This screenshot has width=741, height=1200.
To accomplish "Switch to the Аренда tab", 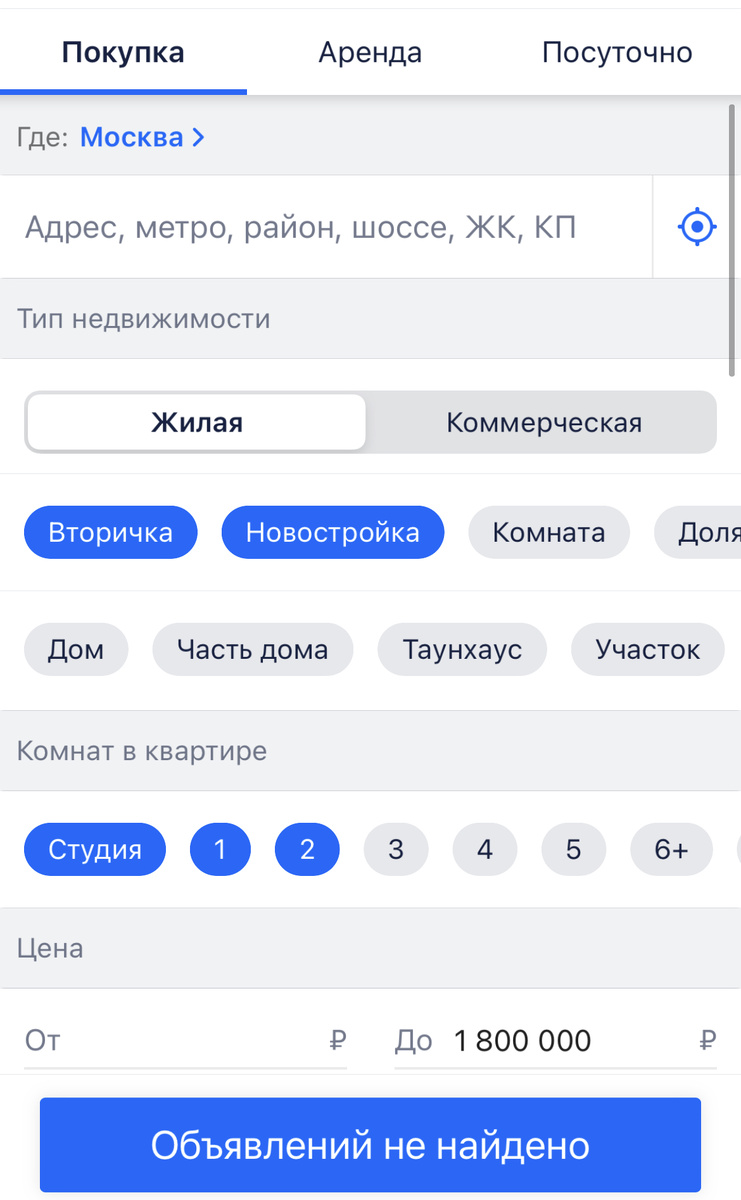I will 370,52.
